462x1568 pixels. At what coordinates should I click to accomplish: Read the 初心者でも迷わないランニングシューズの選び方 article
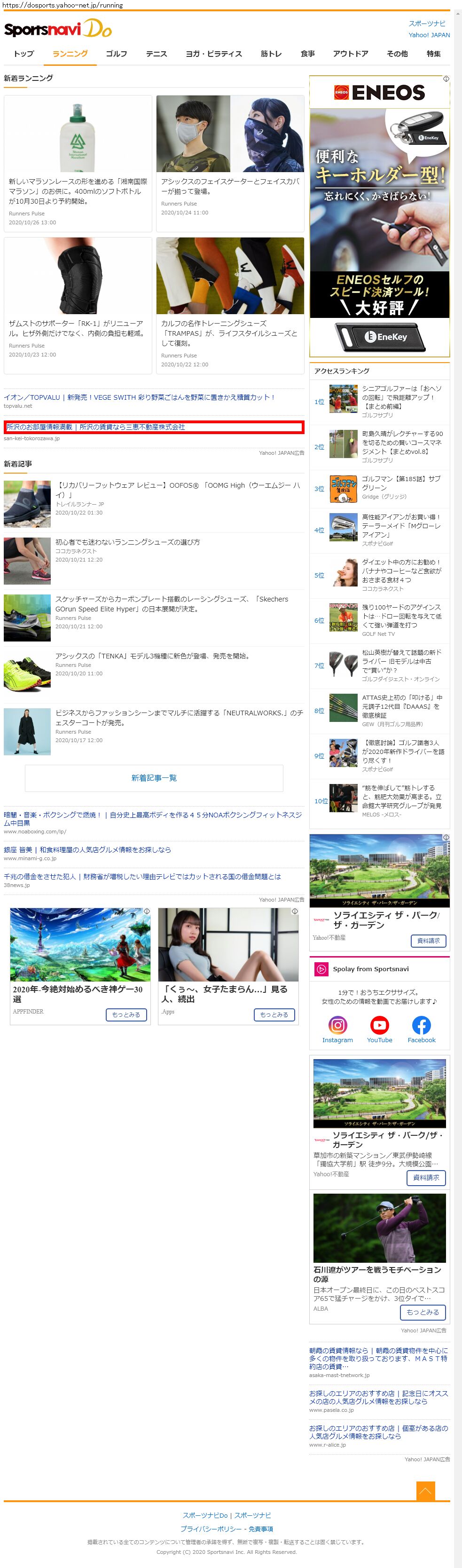[x=128, y=542]
